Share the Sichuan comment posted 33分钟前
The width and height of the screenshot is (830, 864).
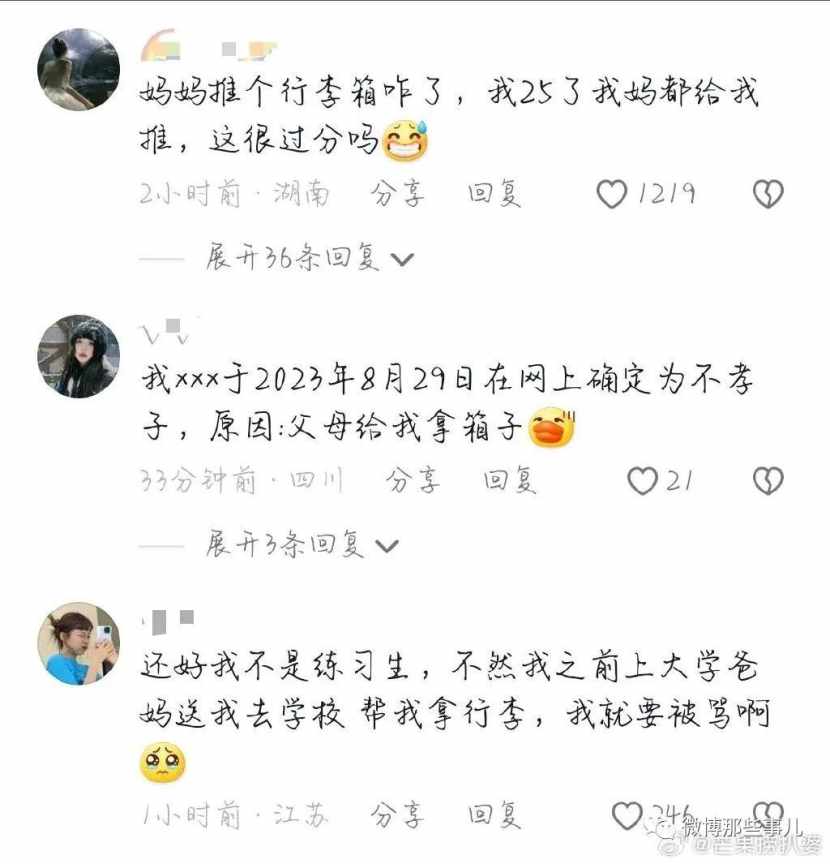tap(412, 481)
